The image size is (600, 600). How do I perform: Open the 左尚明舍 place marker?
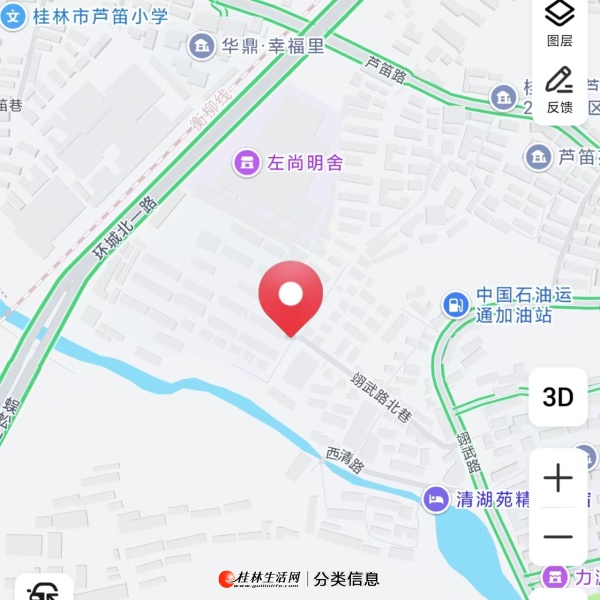(245, 161)
